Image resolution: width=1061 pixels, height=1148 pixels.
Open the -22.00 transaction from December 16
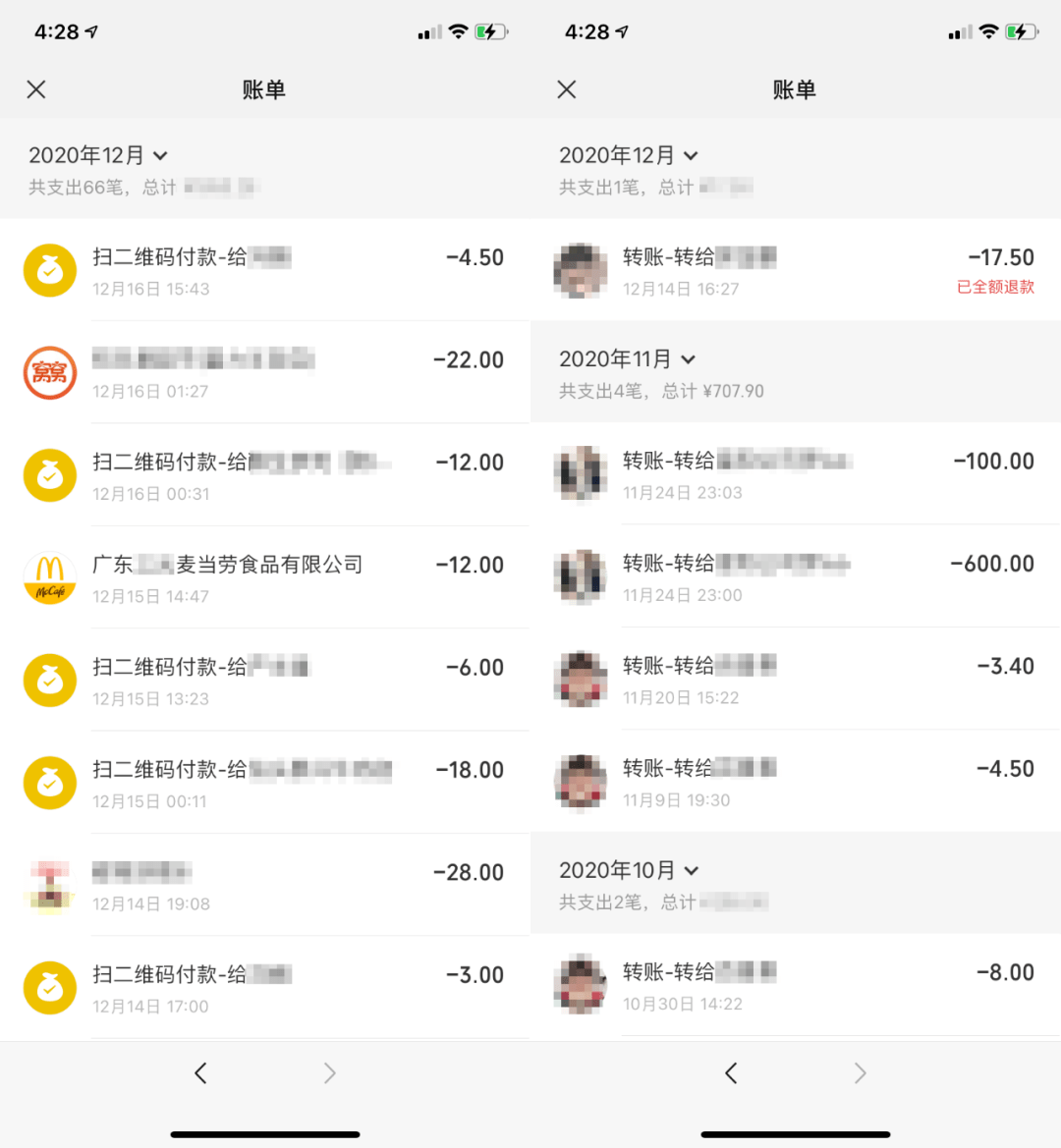pyautogui.click(x=265, y=372)
